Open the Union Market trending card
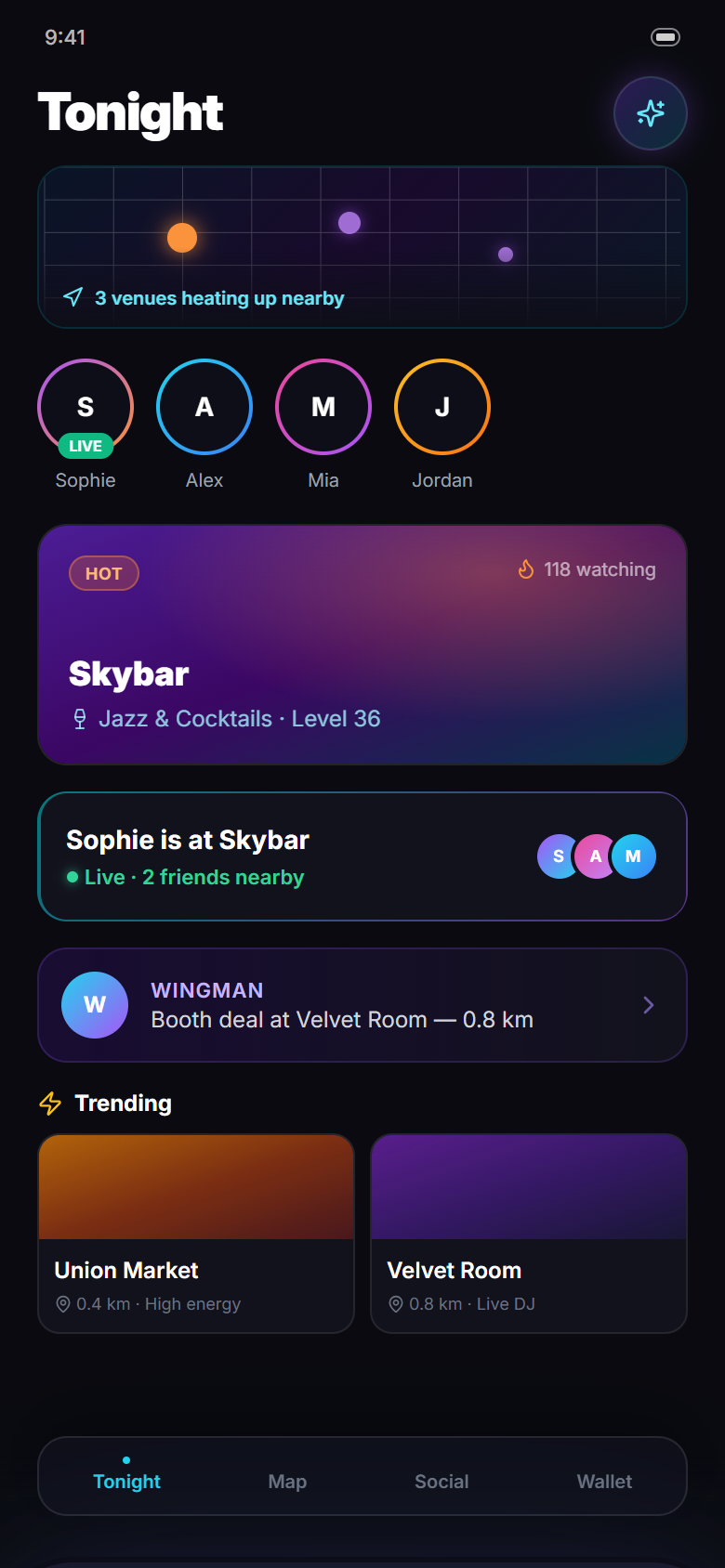 pos(196,1234)
